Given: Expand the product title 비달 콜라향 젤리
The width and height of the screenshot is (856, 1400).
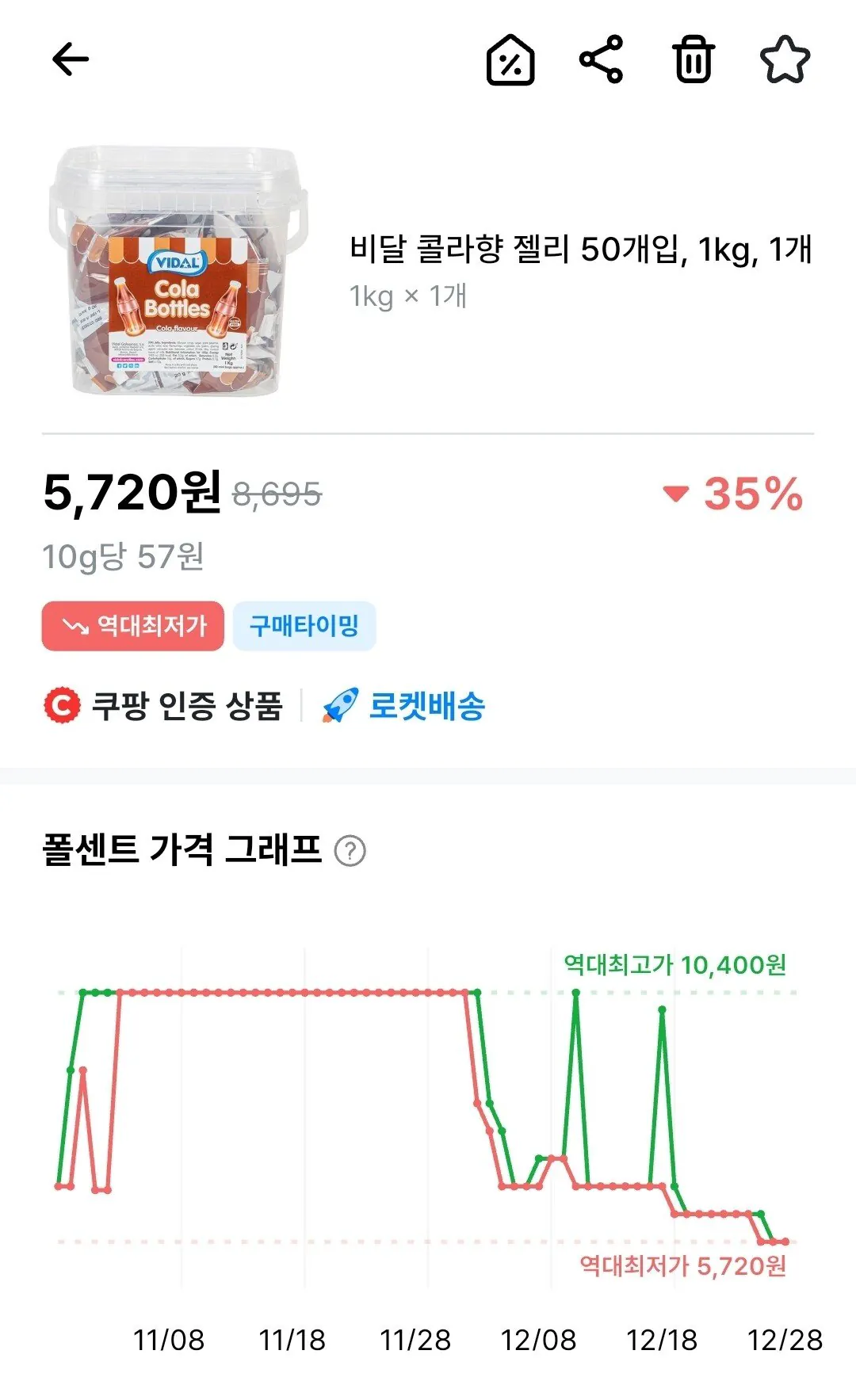Looking at the screenshot, I should [x=584, y=250].
